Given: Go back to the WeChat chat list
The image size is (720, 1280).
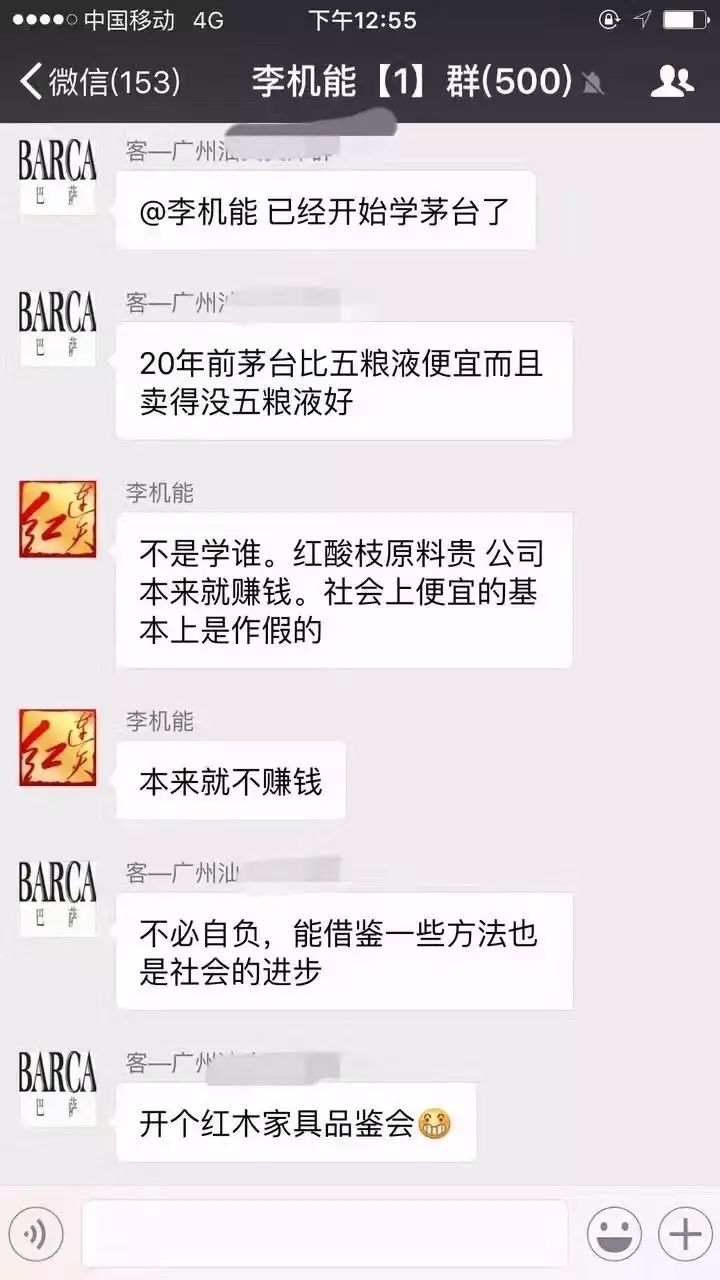Looking at the screenshot, I should pyautogui.click(x=100, y=82).
